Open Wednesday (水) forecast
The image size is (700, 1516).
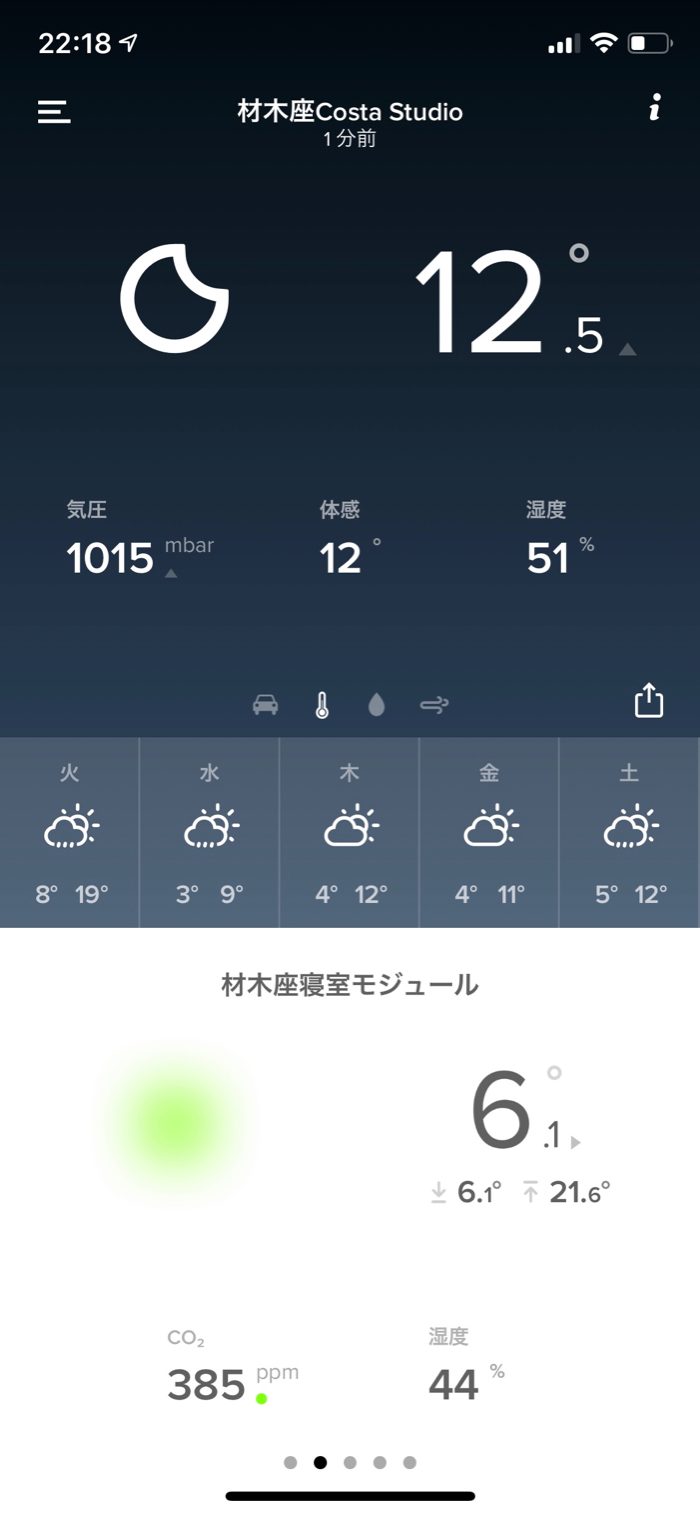[209, 832]
